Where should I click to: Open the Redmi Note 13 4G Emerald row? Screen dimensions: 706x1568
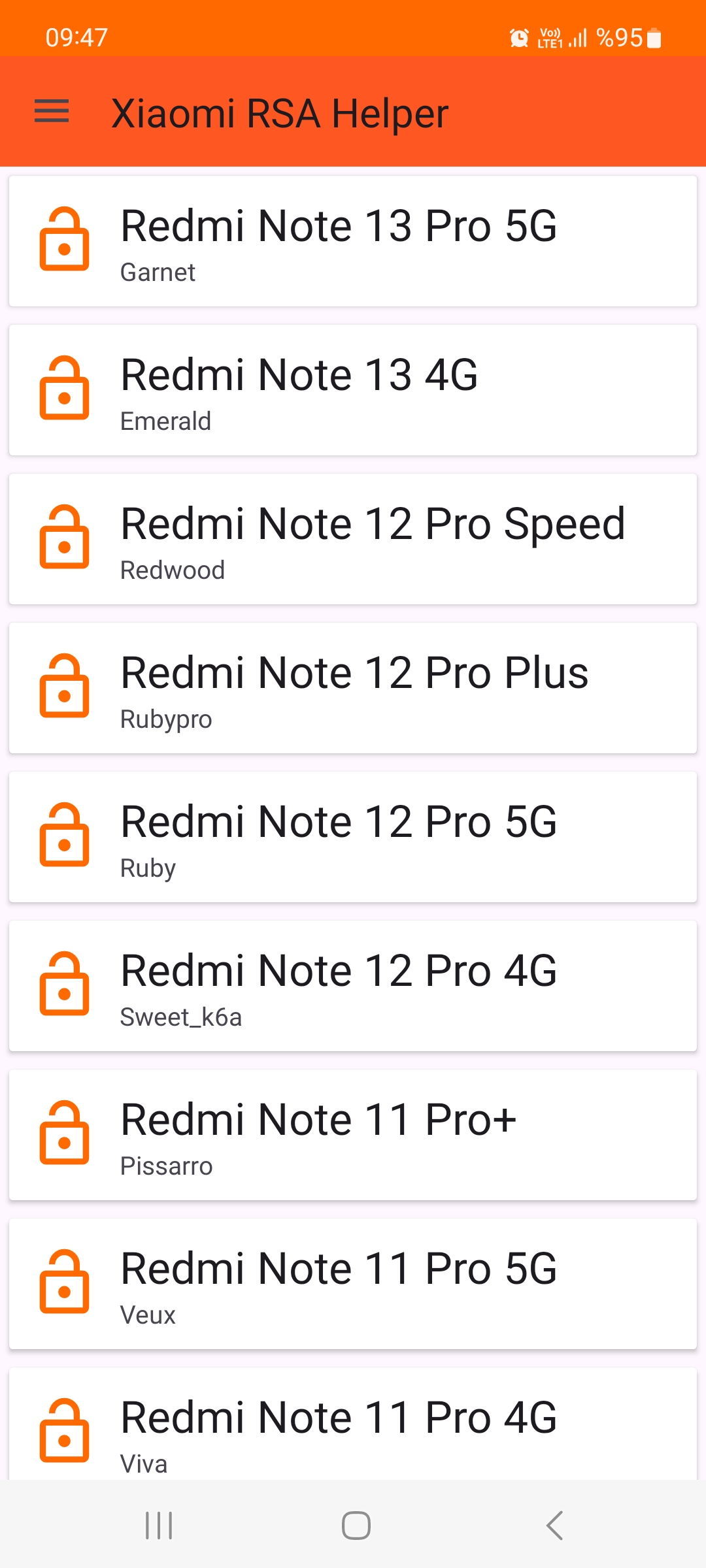353,390
